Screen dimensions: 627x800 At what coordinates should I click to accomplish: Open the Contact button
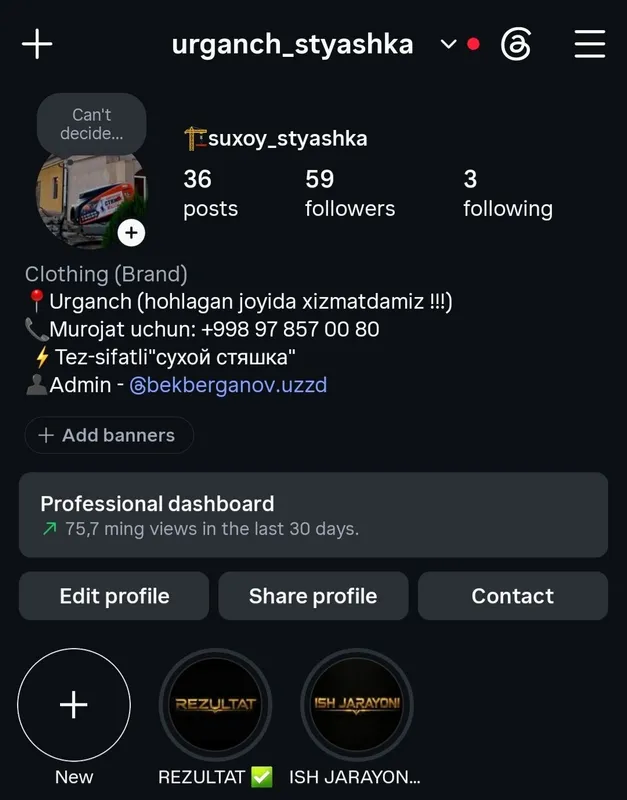click(x=513, y=596)
